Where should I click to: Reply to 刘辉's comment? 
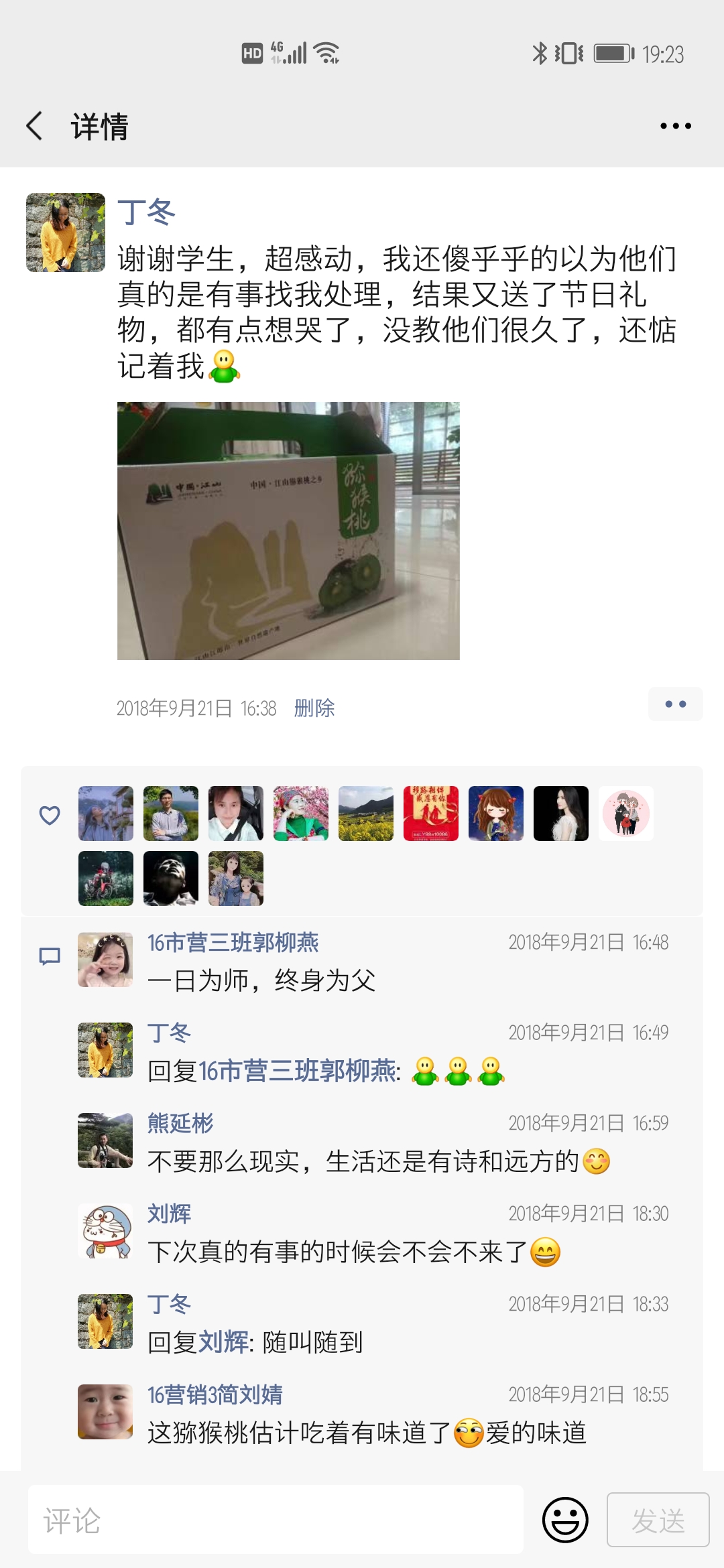pyautogui.click(x=354, y=1252)
